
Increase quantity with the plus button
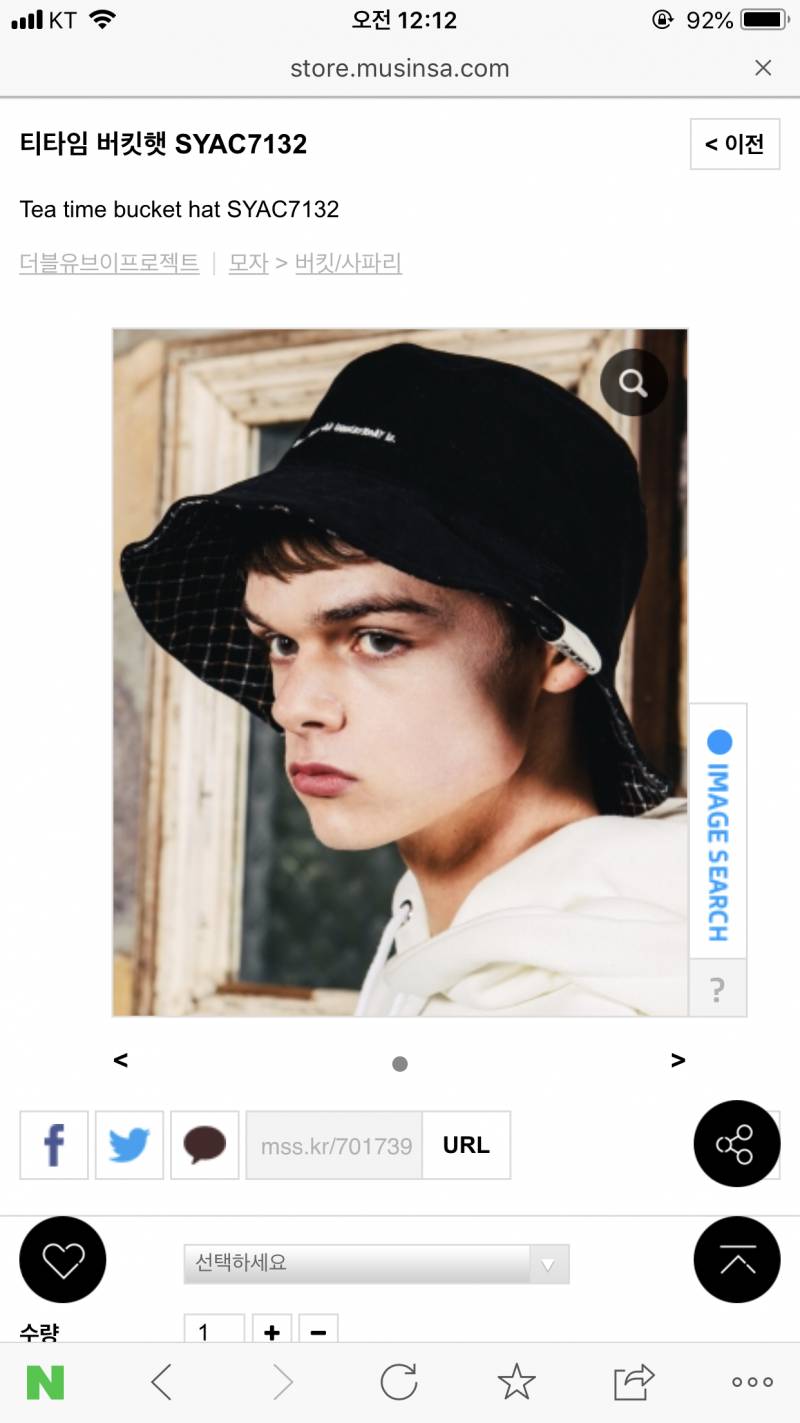[x=271, y=1331]
